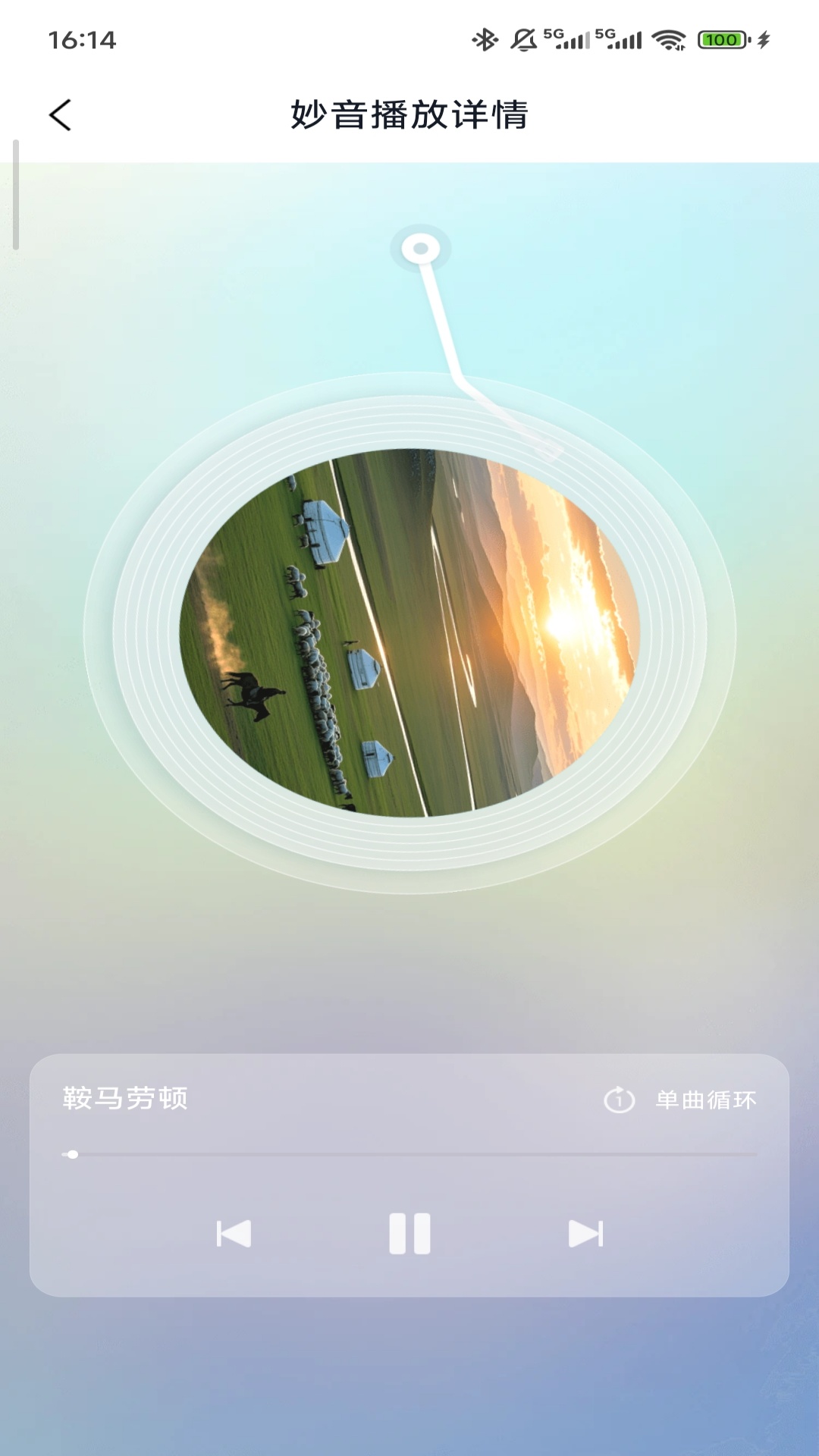Select the 妙音播放详情 title bar
This screenshot has height=1456, width=819.
coord(409,112)
